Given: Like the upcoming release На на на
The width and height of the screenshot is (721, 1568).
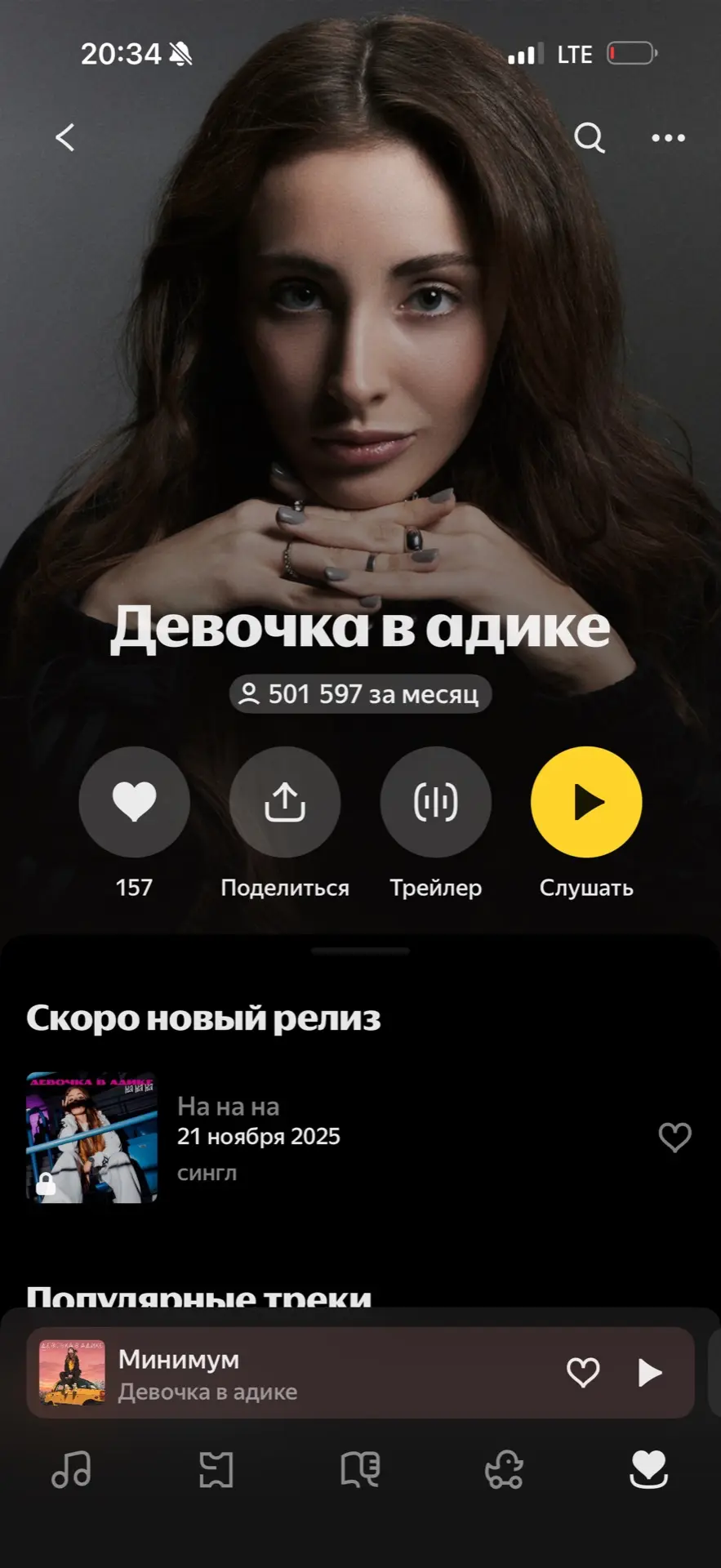Looking at the screenshot, I should pos(674,1136).
